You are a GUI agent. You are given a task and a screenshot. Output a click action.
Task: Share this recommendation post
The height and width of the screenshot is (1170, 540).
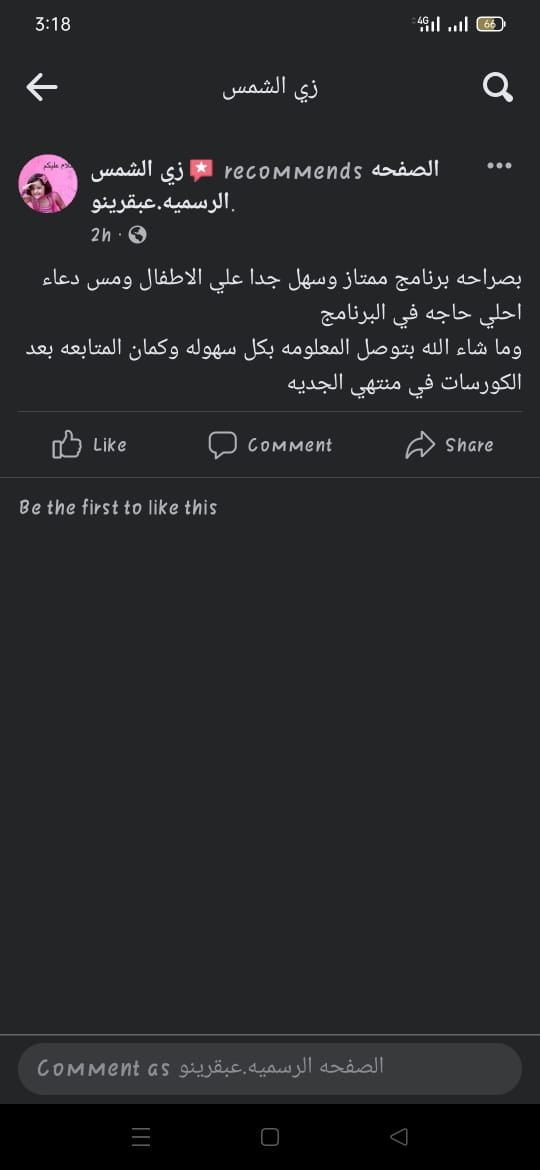click(449, 445)
